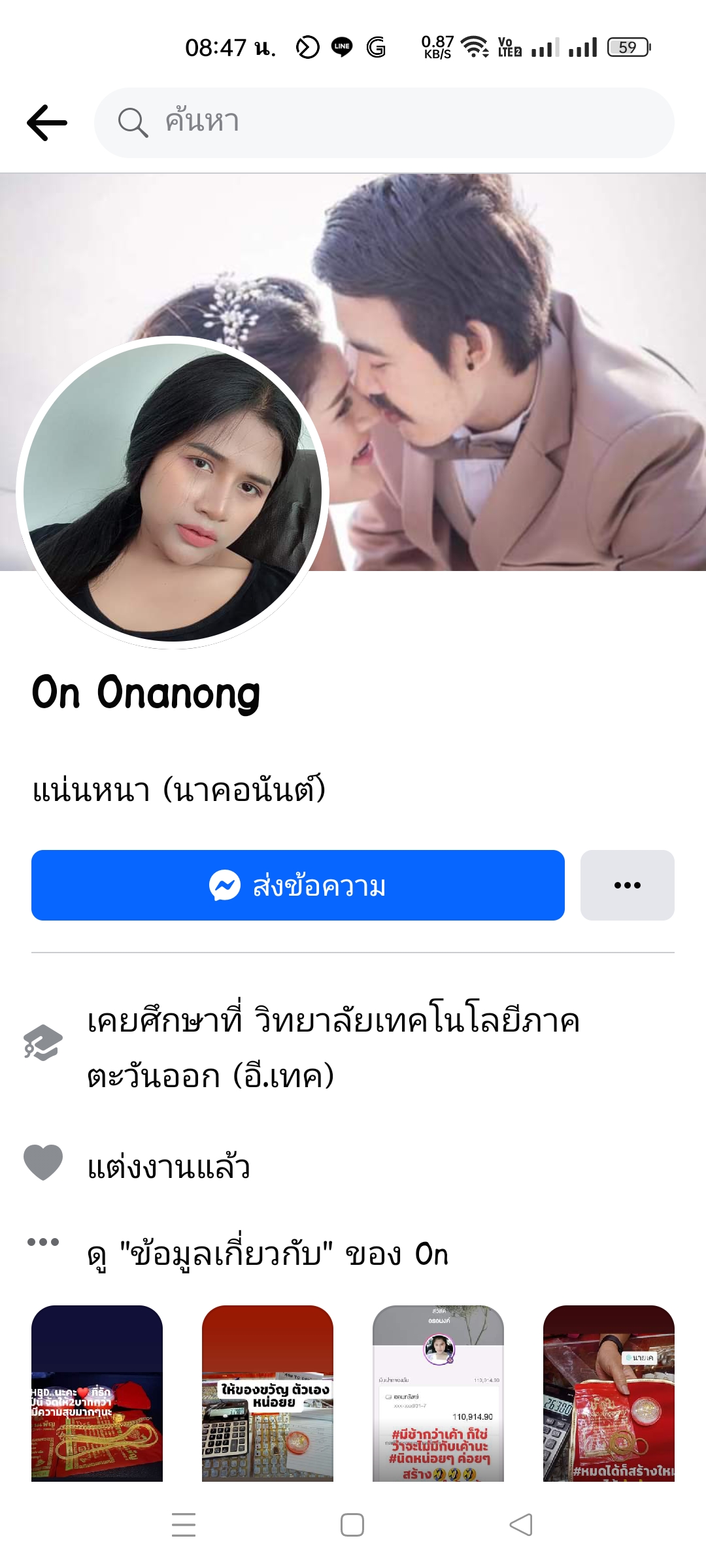View the profile picture
Screen dimensions: 706x1568
173,493
